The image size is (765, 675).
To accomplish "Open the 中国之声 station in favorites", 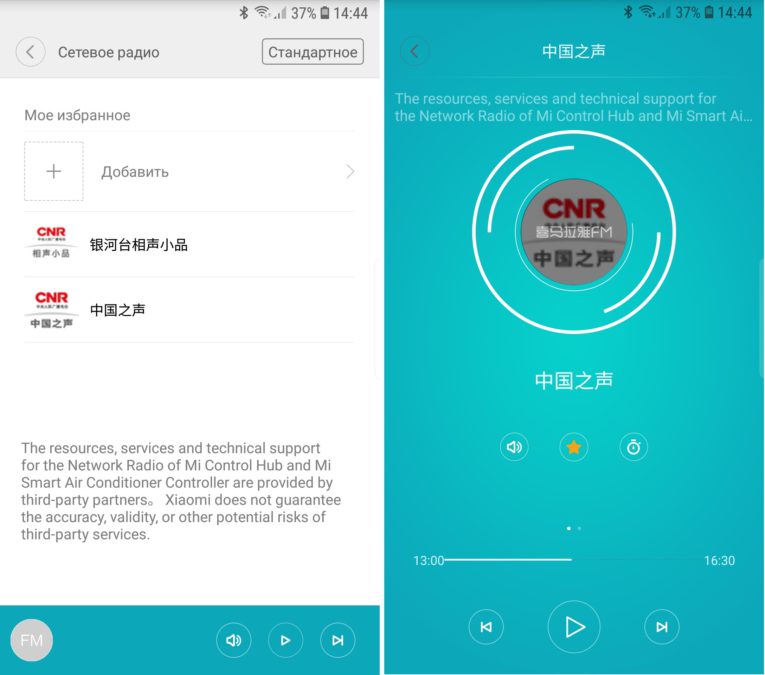I will (190, 310).
